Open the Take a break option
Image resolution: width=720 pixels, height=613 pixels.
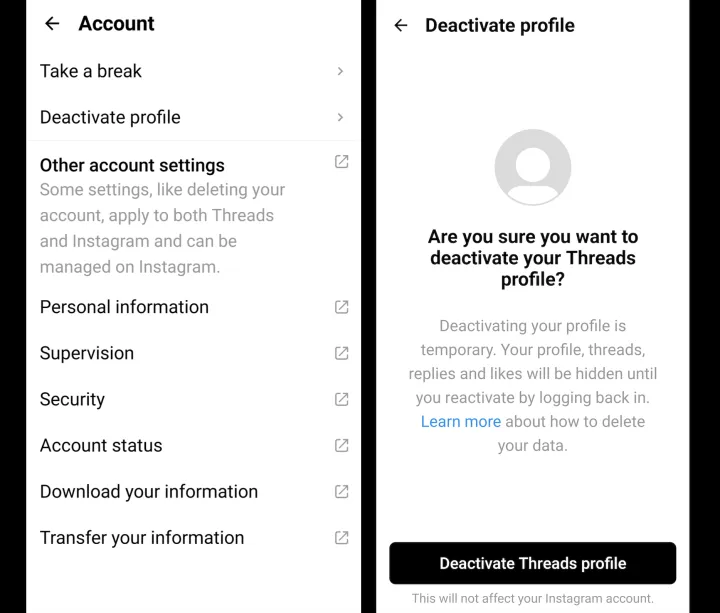tap(192, 71)
